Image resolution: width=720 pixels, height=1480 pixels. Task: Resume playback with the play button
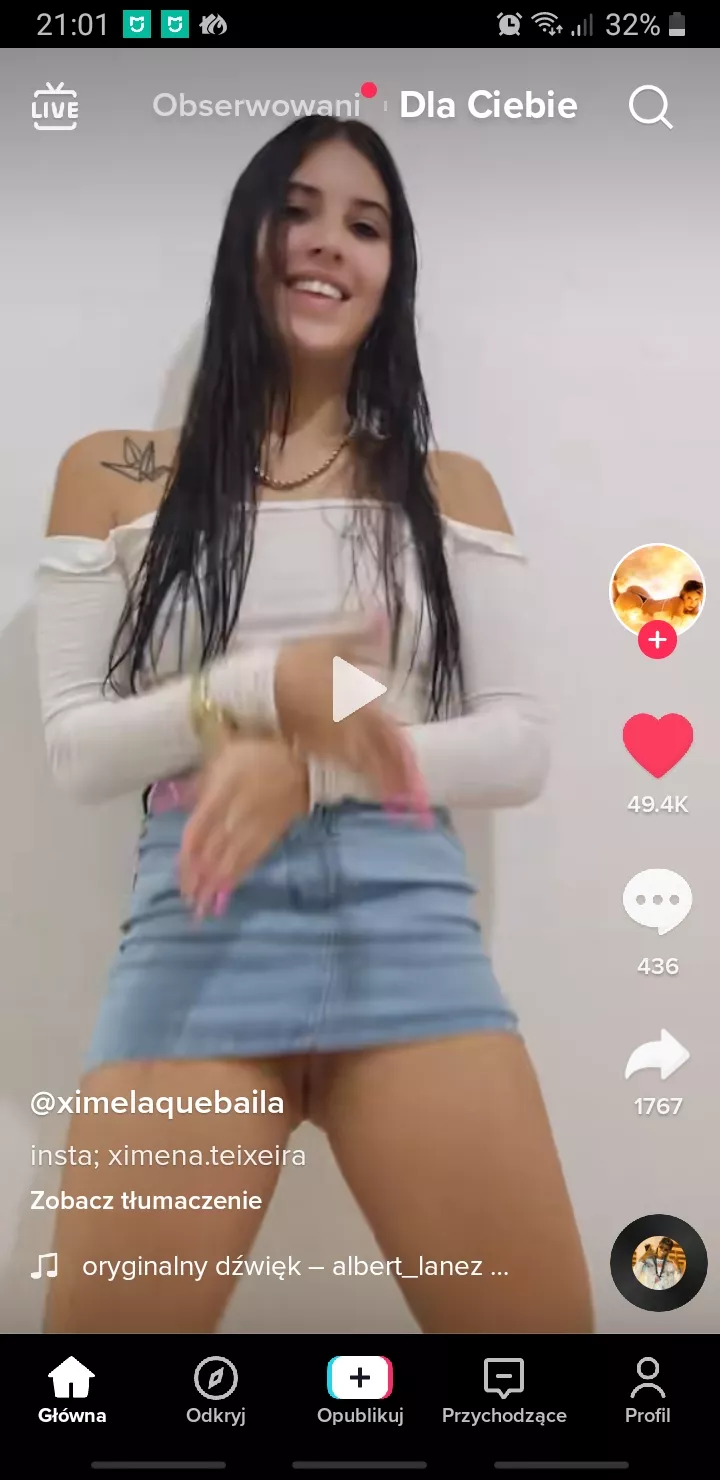pyautogui.click(x=358, y=689)
